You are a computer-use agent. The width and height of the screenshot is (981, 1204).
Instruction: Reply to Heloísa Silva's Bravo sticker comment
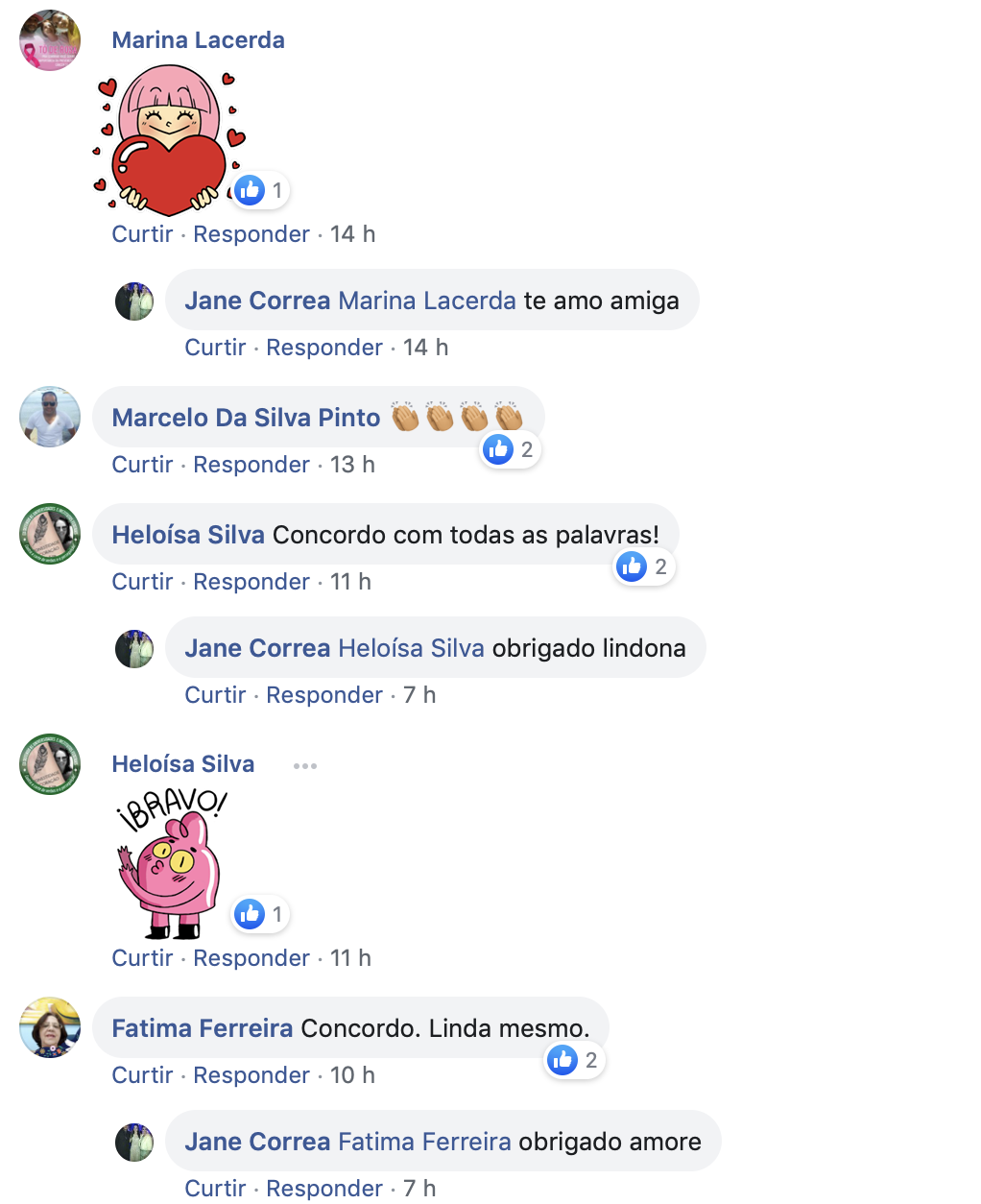click(x=251, y=958)
